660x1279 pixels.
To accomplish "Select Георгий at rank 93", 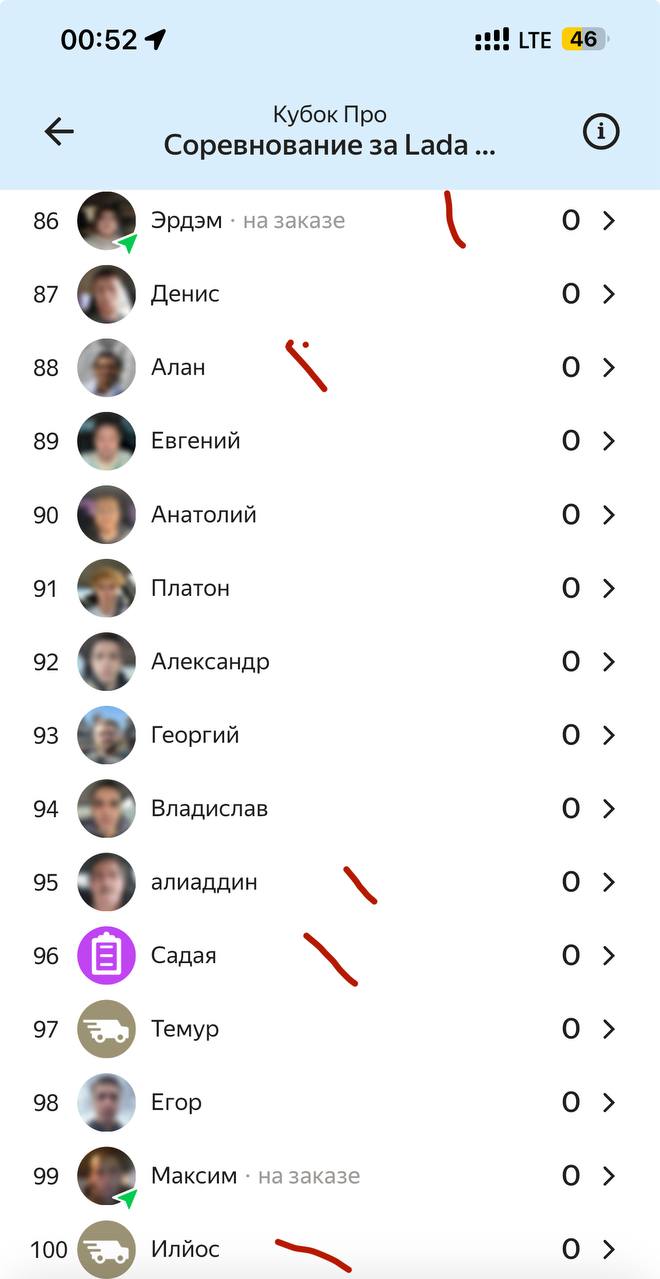I will point(330,735).
